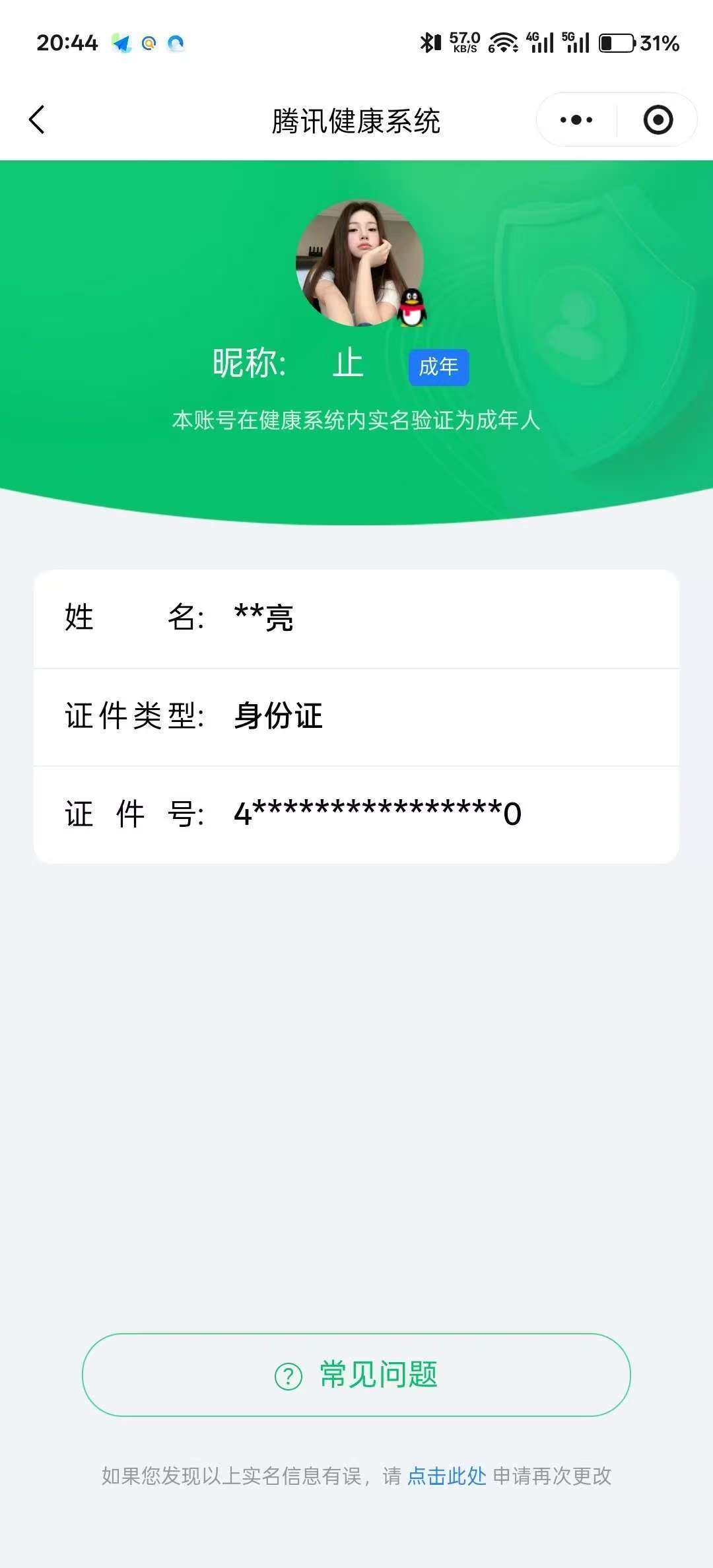Tap the back arrow to leave the page

[x=38, y=119]
